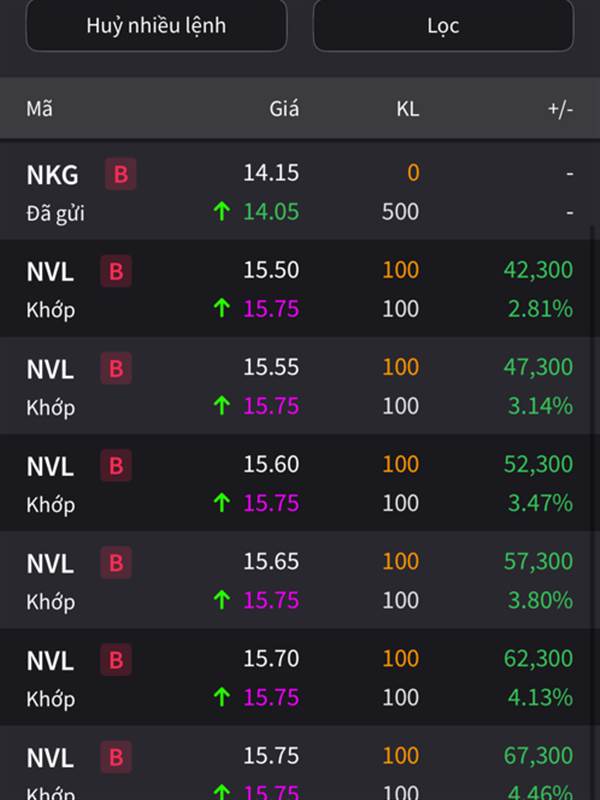Open the Lọc filter button

(443, 25)
